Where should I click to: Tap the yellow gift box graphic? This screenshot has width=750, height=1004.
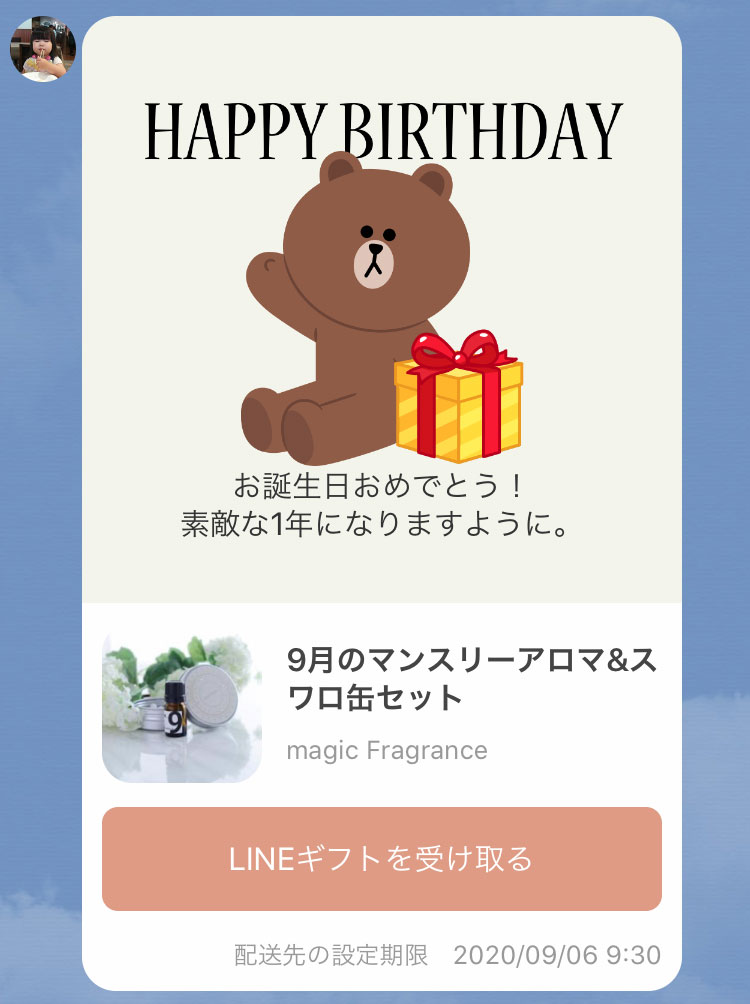pos(462,405)
